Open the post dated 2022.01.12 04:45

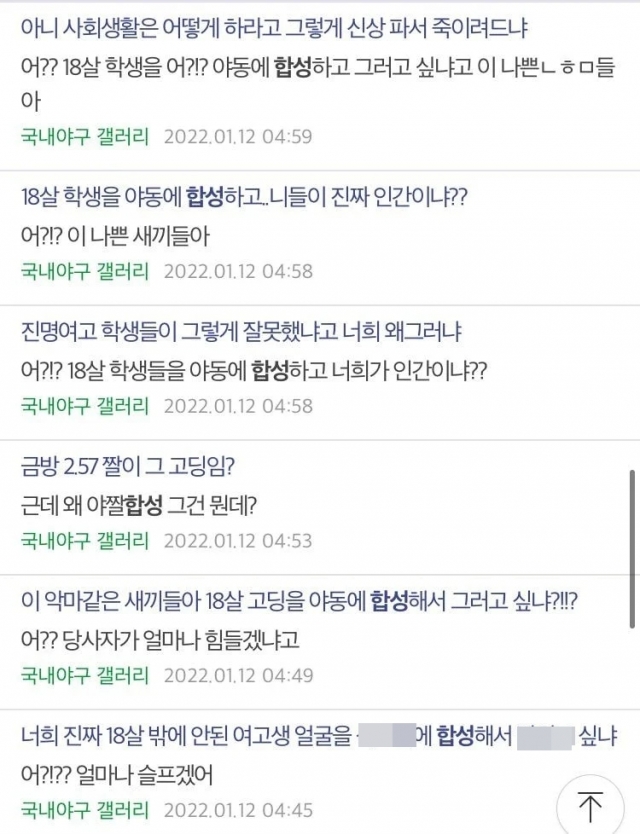tap(190, 740)
